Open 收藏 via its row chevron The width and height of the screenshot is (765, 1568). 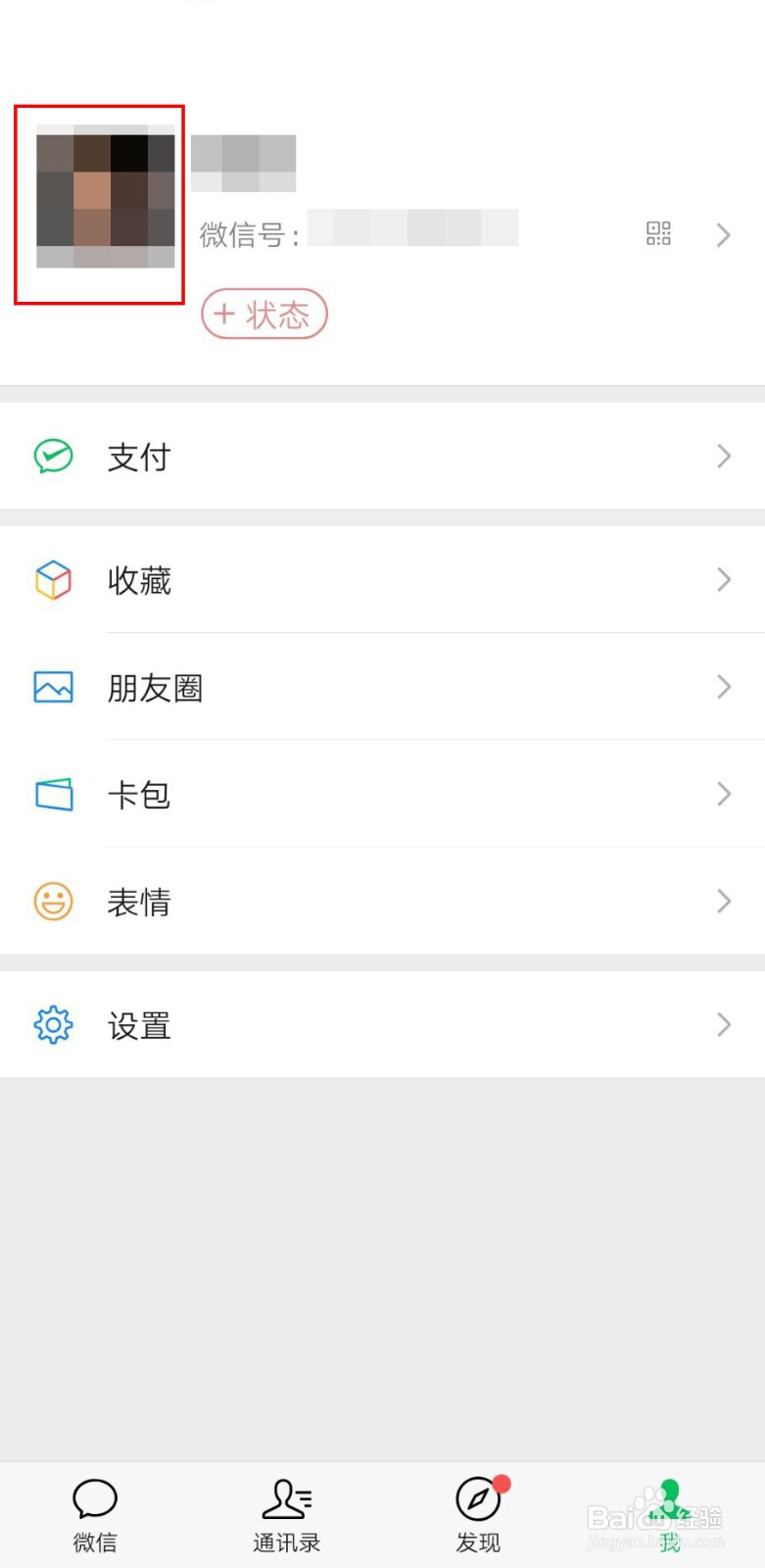pyautogui.click(x=723, y=580)
